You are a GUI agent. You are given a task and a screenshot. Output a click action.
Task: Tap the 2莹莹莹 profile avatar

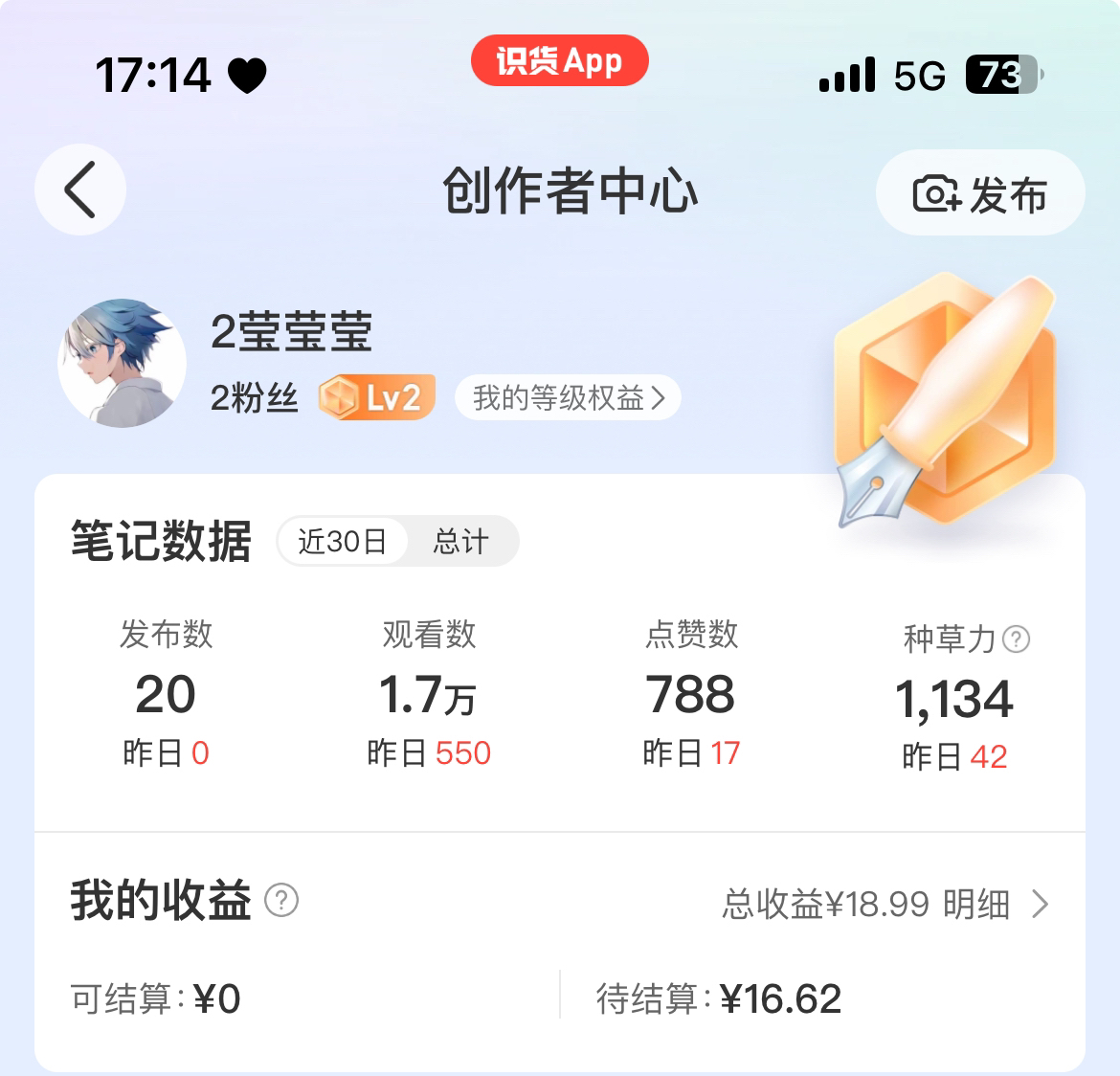pos(122,363)
